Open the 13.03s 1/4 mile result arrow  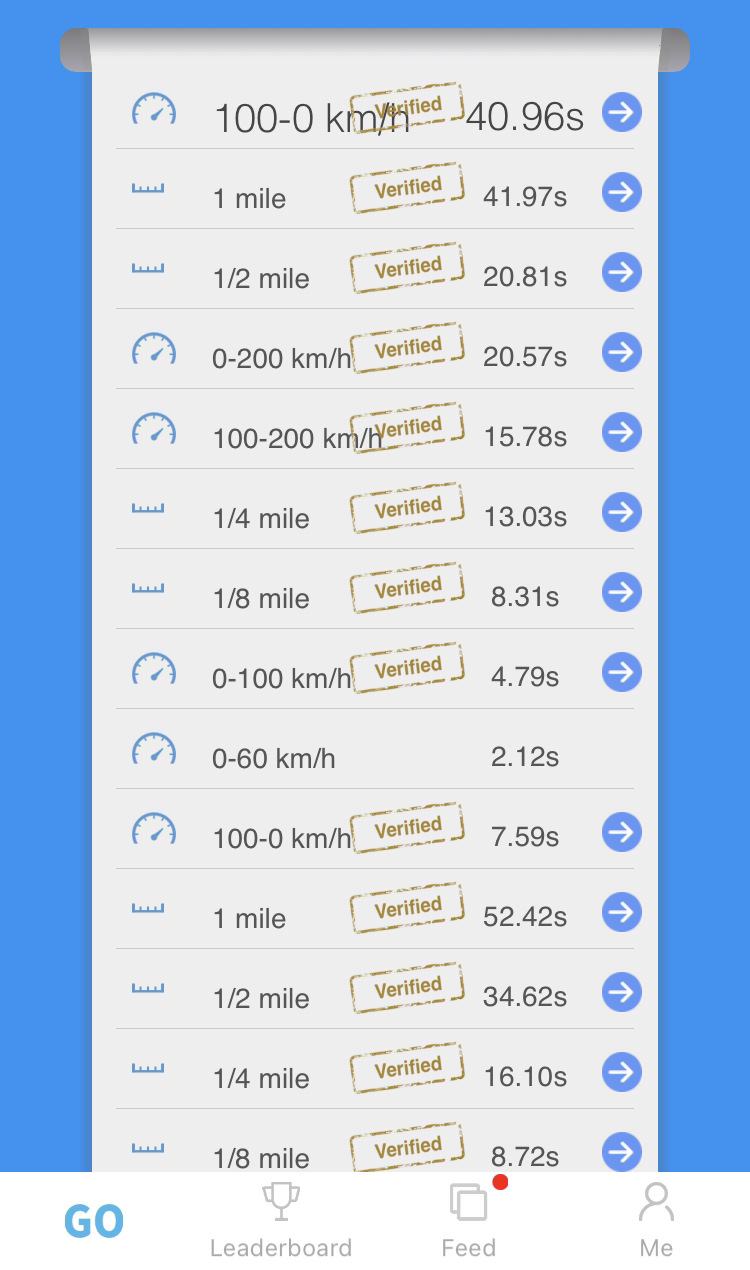click(x=621, y=512)
